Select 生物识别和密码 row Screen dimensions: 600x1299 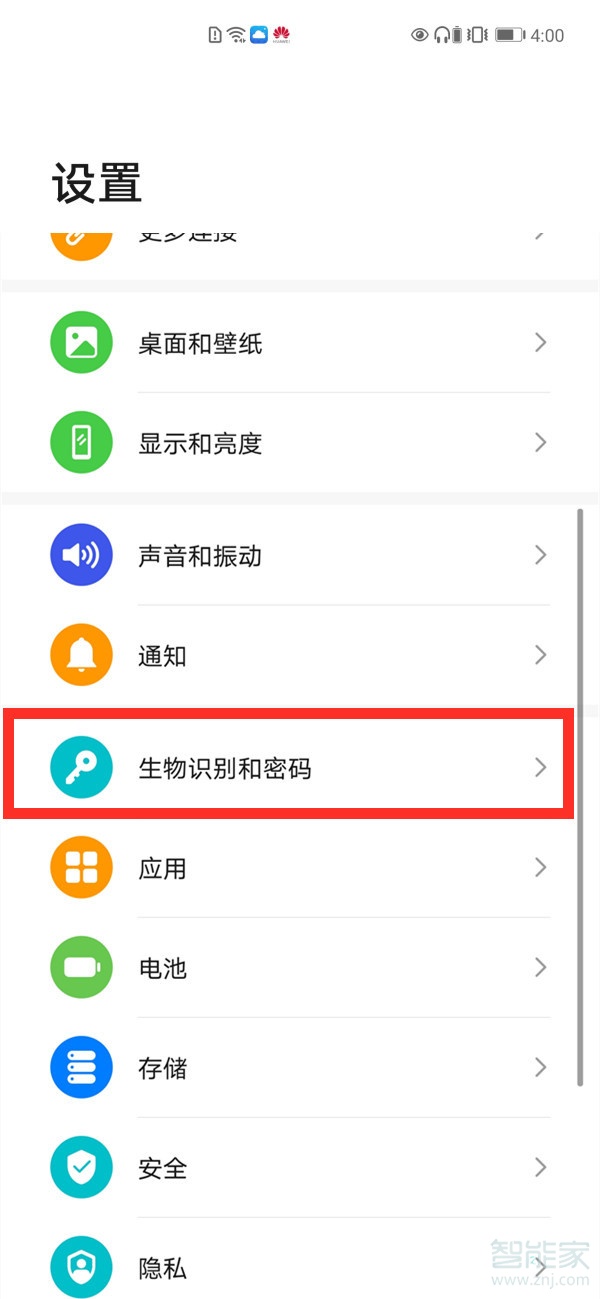[300, 767]
